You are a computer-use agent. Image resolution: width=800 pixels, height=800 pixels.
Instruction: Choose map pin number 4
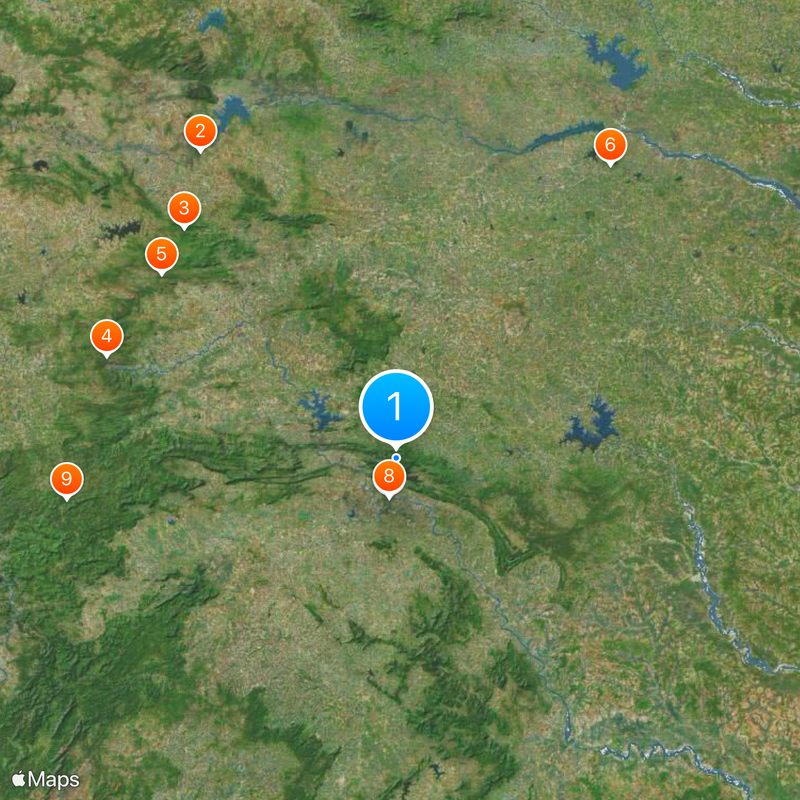107,336
